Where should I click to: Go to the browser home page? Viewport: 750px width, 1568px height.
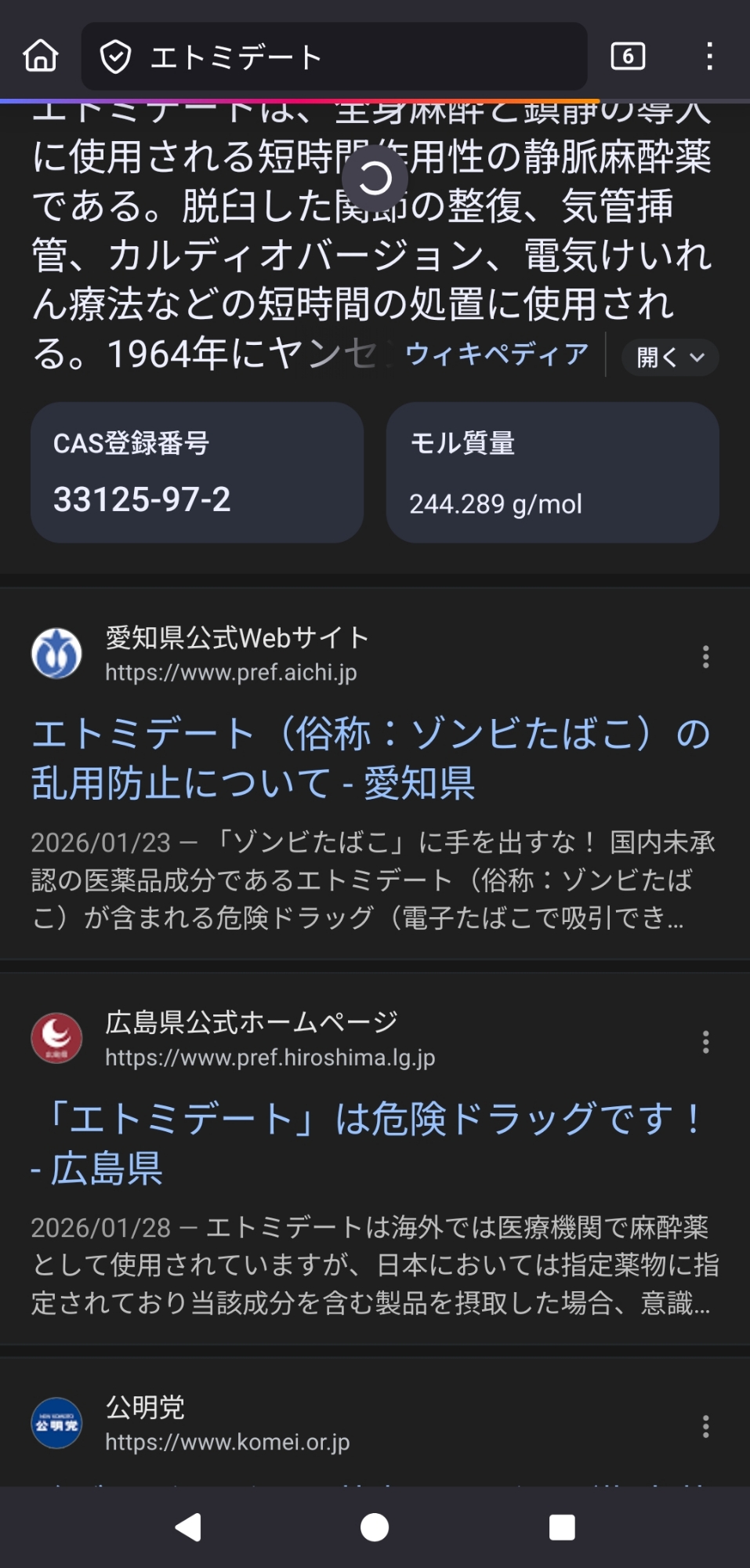point(41,56)
